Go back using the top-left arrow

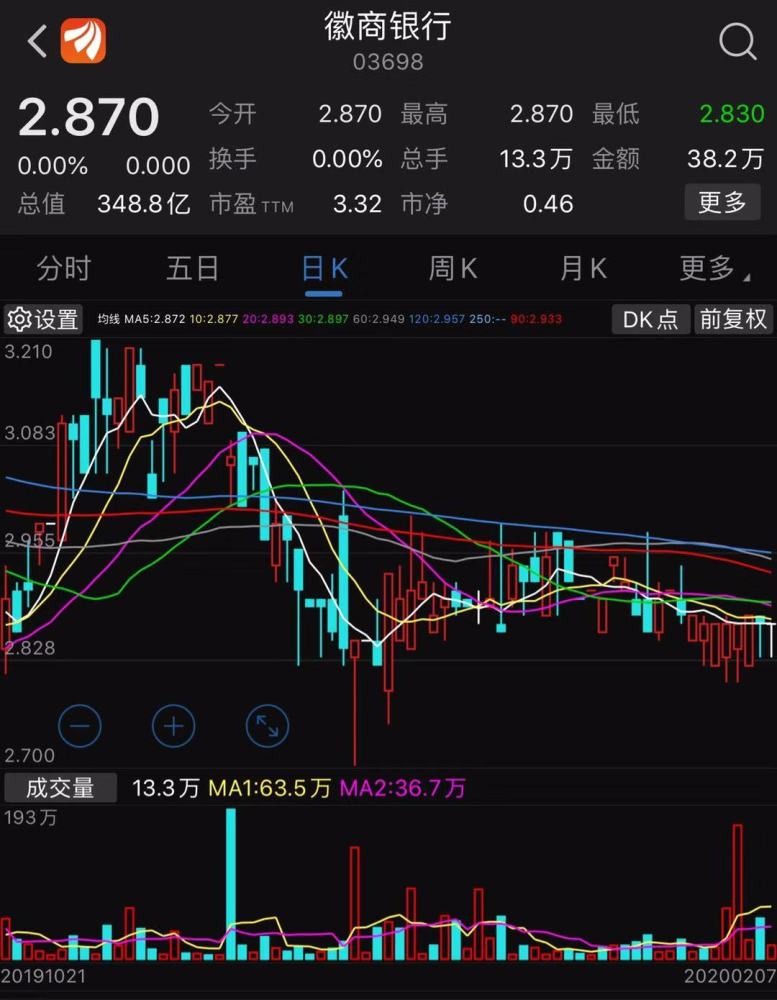click(x=37, y=41)
